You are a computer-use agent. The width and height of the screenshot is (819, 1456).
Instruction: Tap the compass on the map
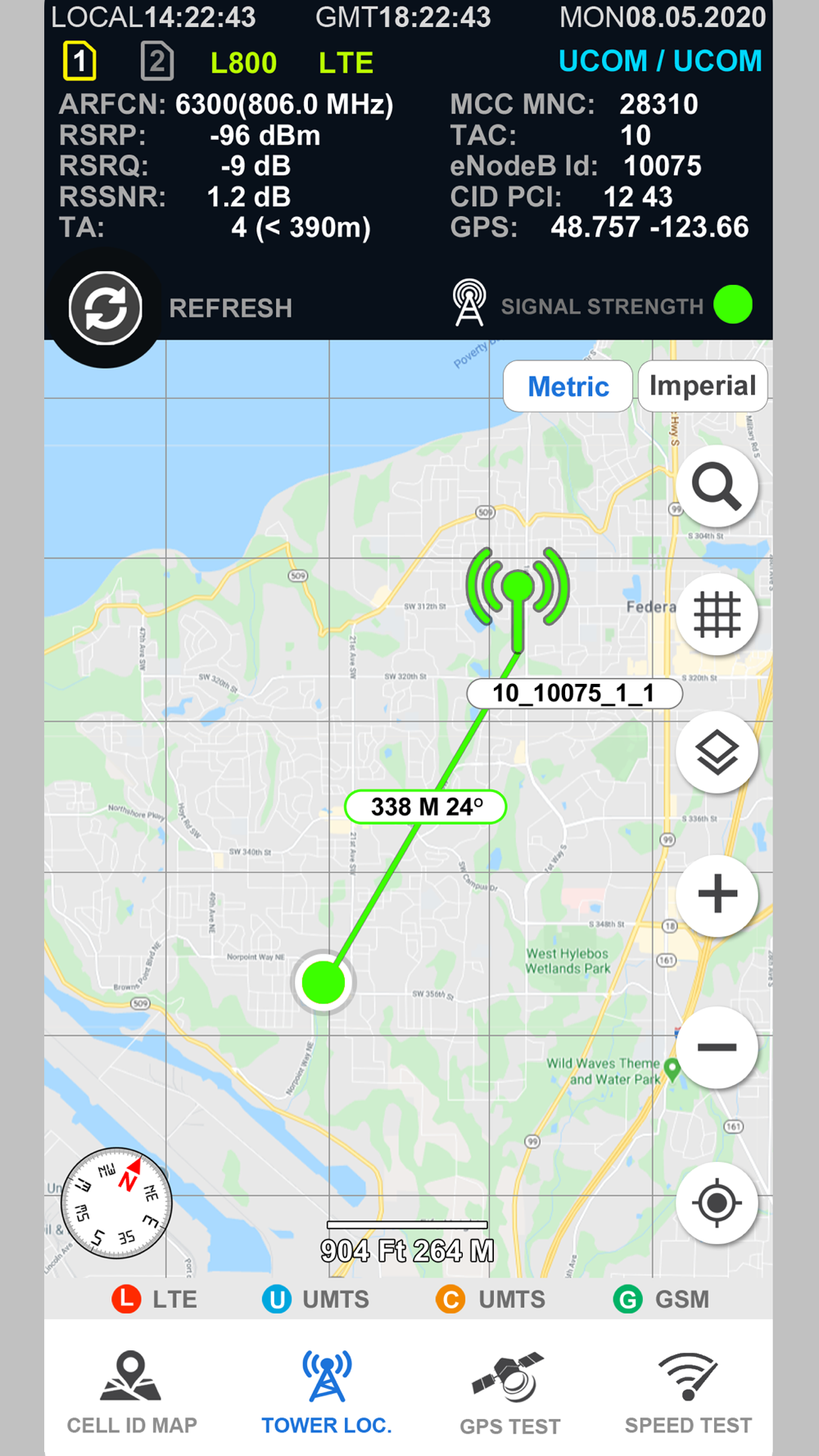[x=116, y=1203]
